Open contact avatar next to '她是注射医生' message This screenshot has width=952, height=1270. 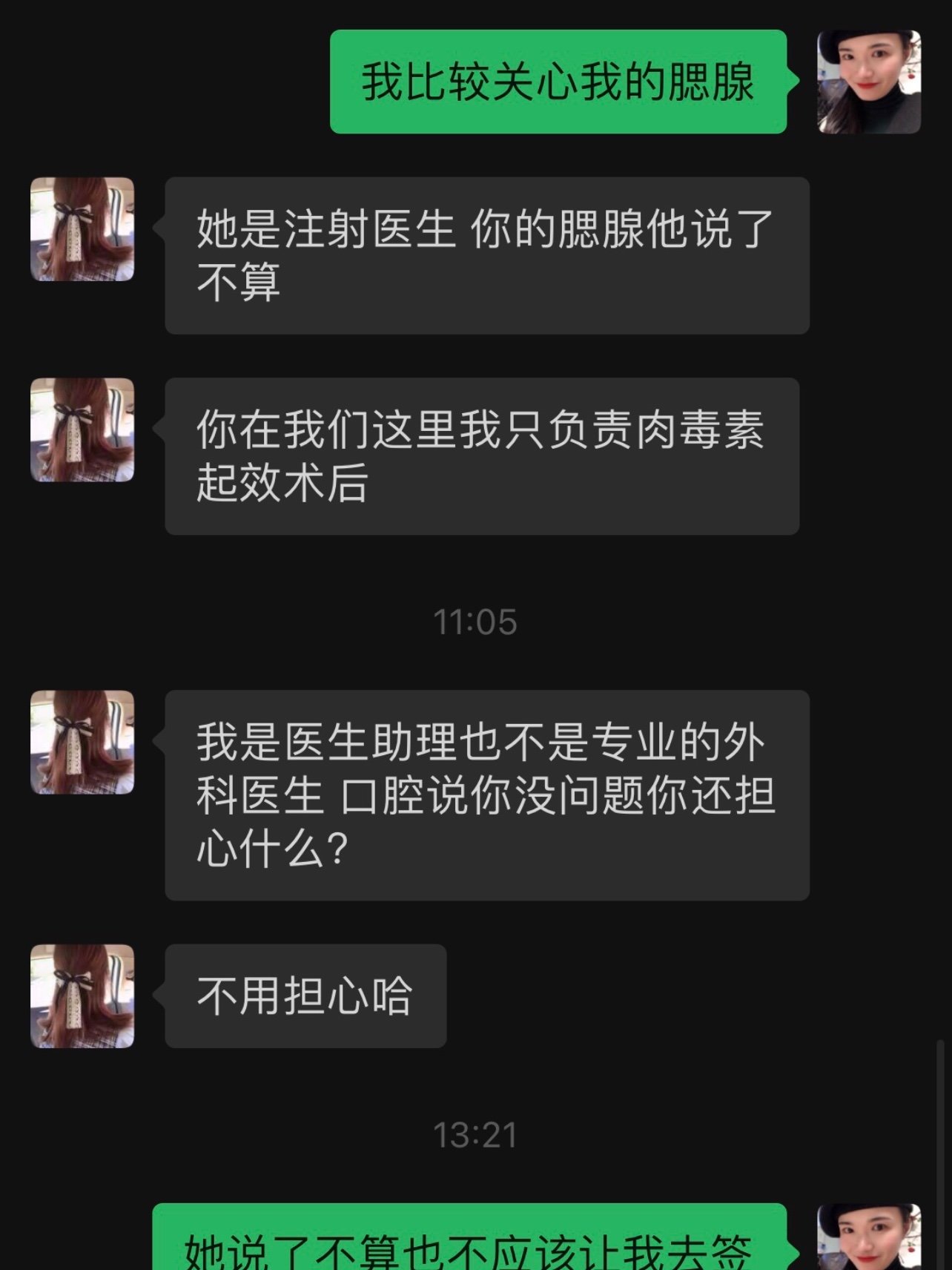[x=82, y=228]
